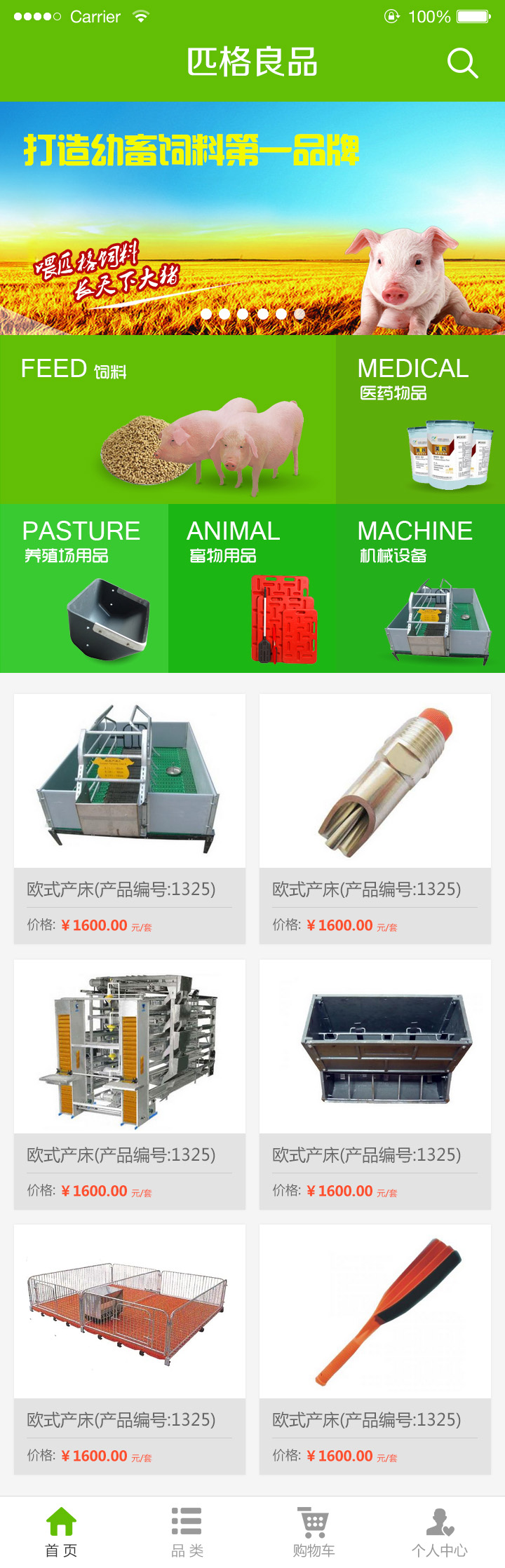The width and height of the screenshot is (505, 1568).
Task: View the nursery pen product card
Action: pos(130,1349)
